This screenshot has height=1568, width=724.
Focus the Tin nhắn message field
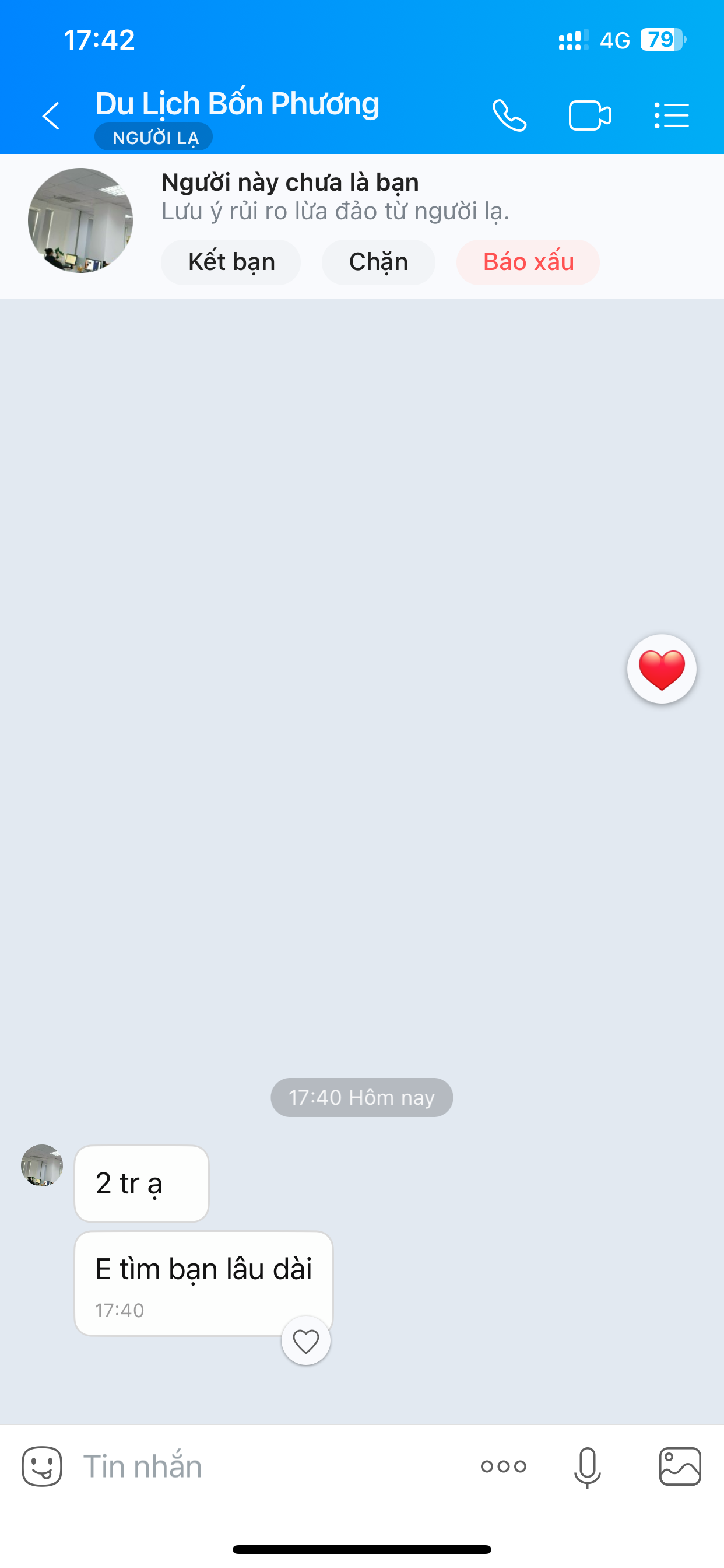point(268,1466)
